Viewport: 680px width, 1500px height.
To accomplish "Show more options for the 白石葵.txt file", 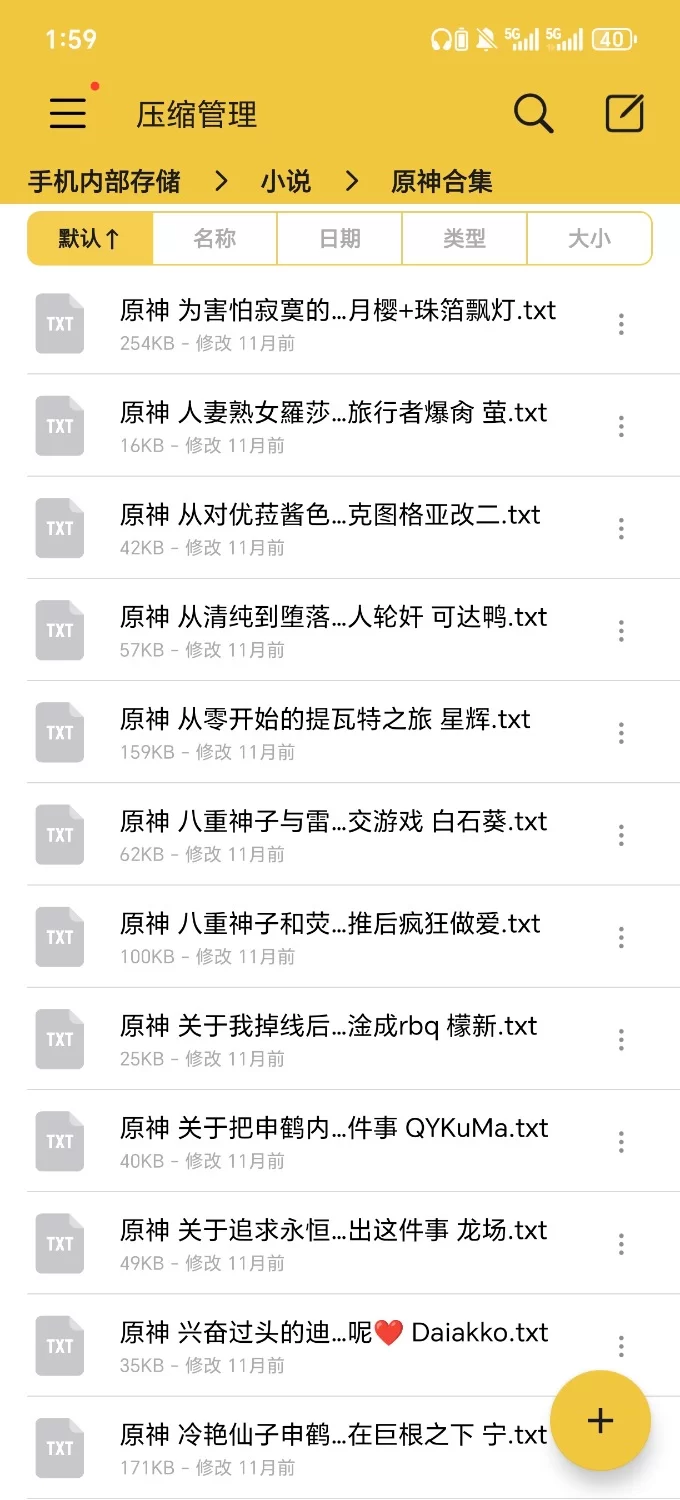I will pyautogui.click(x=621, y=835).
